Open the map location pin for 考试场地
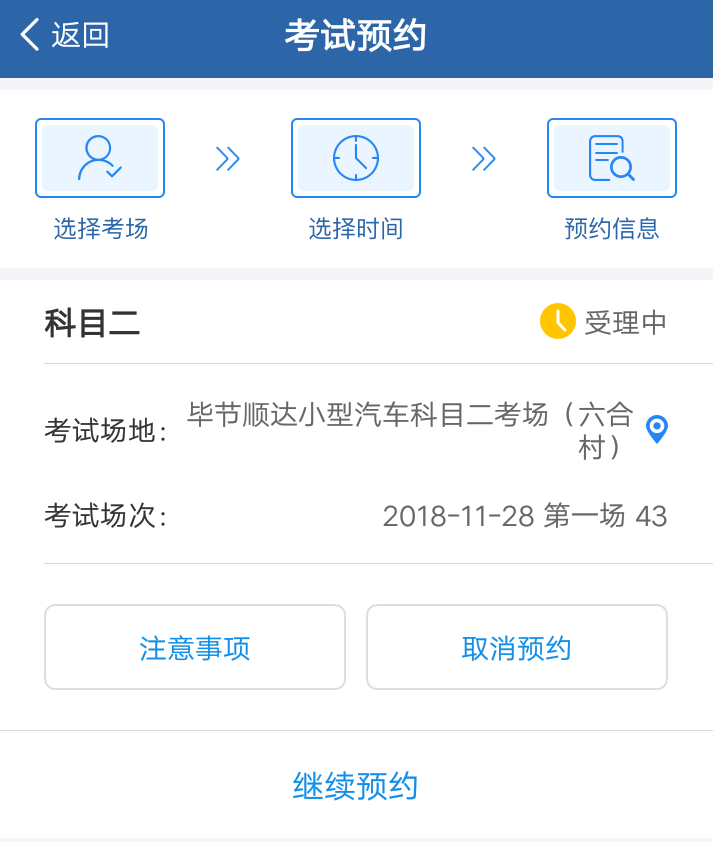This screenshot has height=842, width=713. [656, 429]
